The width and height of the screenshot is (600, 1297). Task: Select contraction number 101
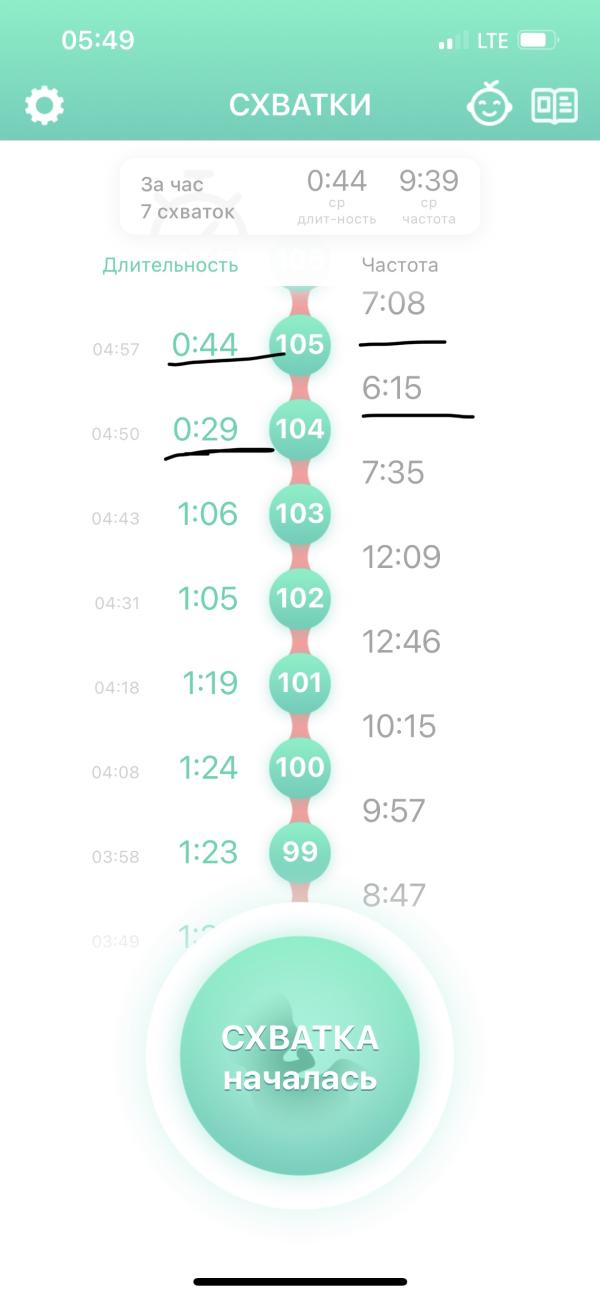[x=300, y=683]
